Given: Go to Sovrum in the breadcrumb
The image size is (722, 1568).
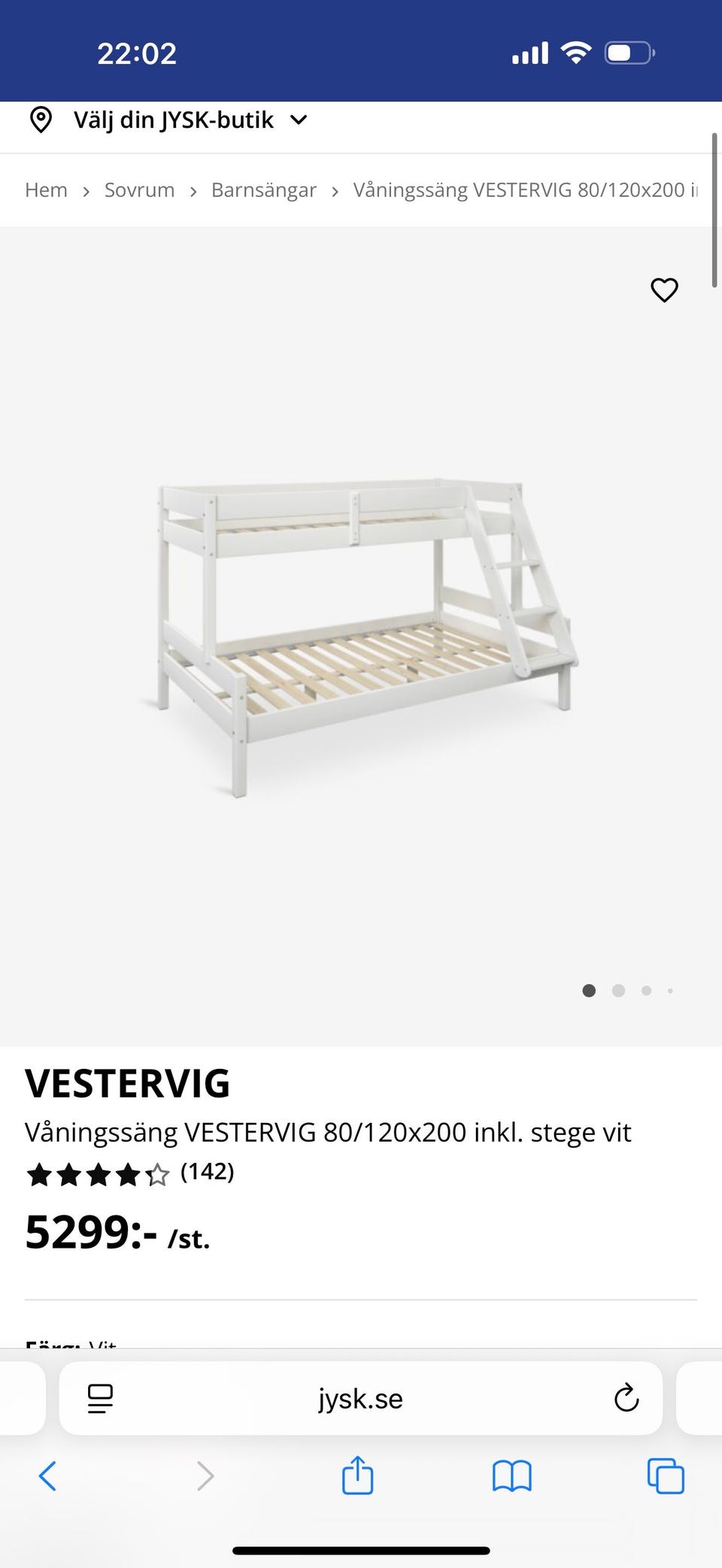Looking at the screenshot, I should pyautogui.click(x=139, y=189).
